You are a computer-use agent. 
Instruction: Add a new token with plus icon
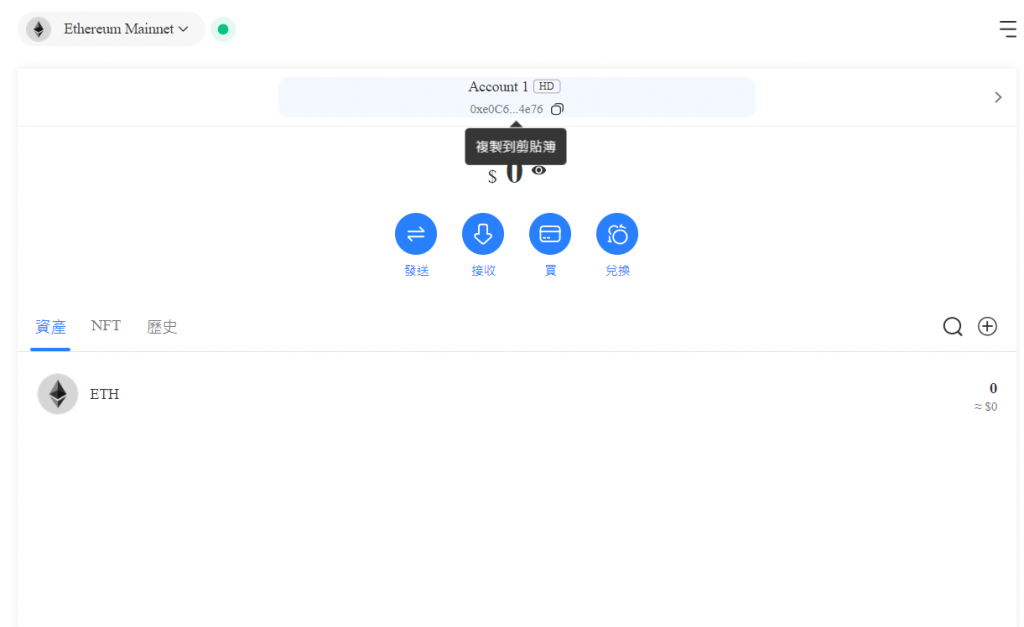point(987,326)
